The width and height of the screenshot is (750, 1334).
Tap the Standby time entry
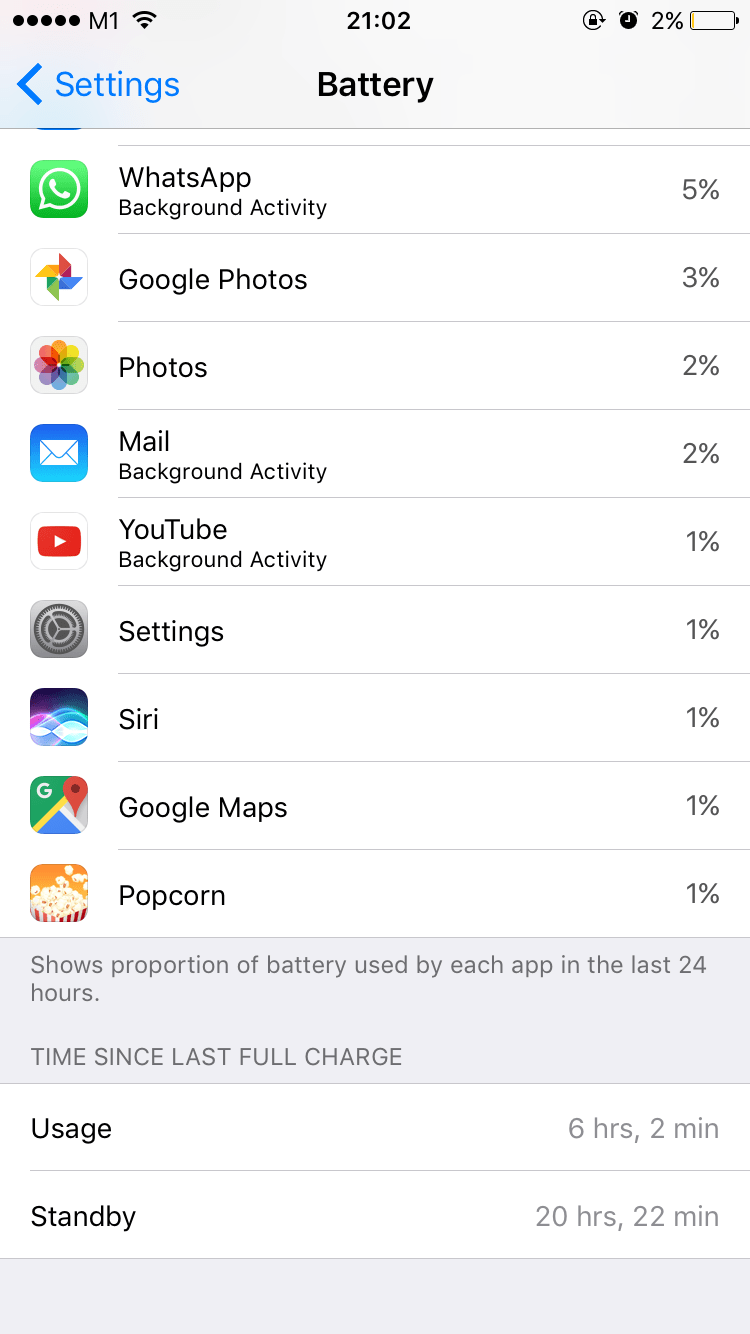pyautogui.click(x=375, y=1216)
